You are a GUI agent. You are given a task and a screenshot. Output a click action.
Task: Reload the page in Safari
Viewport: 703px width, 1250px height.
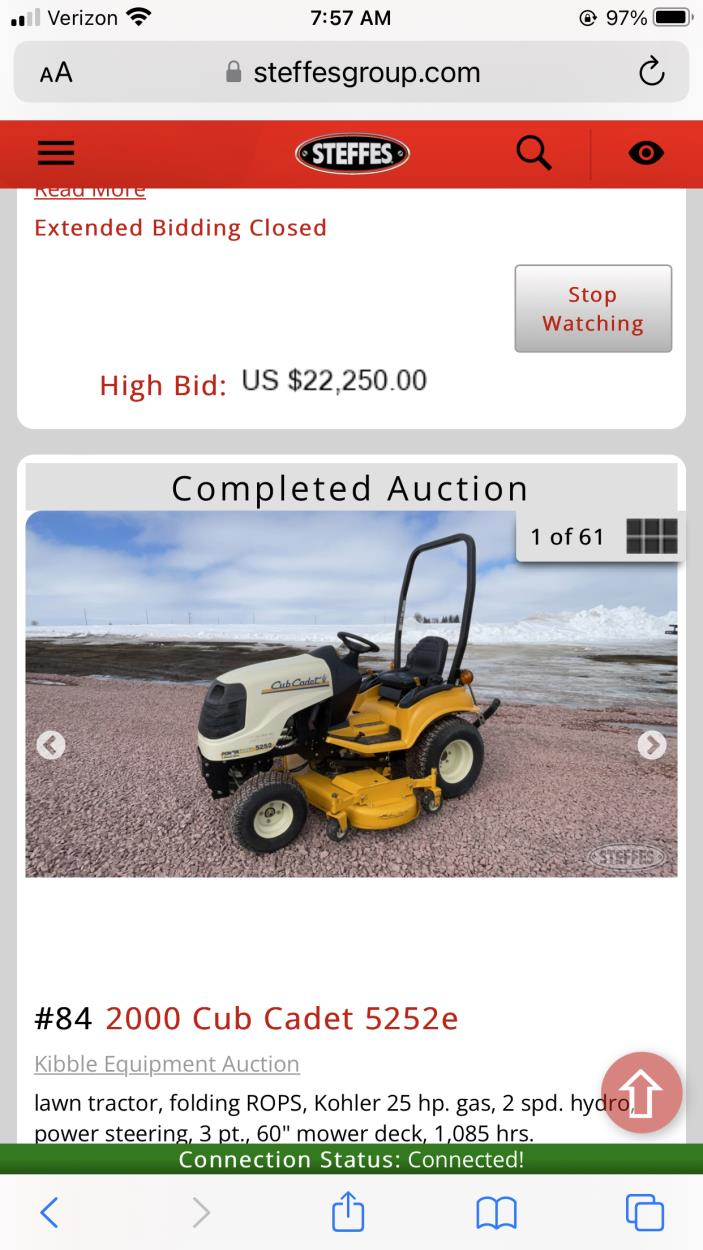click(x=651, y=72)
